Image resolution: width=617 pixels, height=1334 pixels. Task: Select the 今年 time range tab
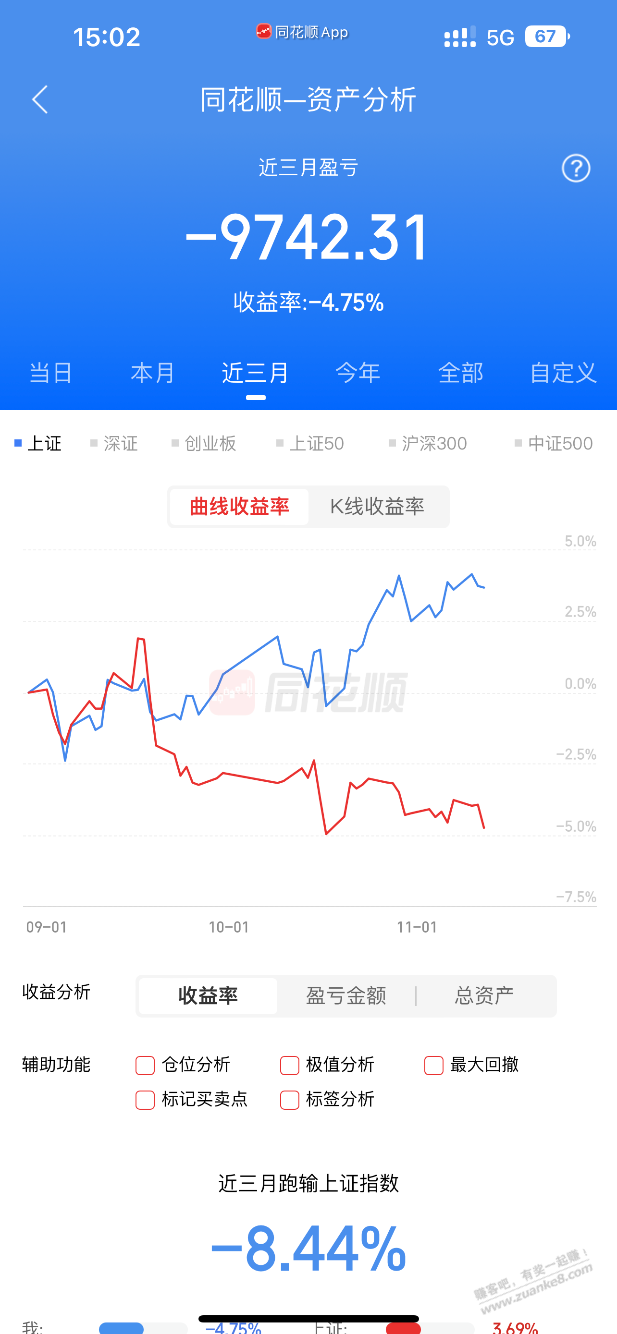click(358, 373)
